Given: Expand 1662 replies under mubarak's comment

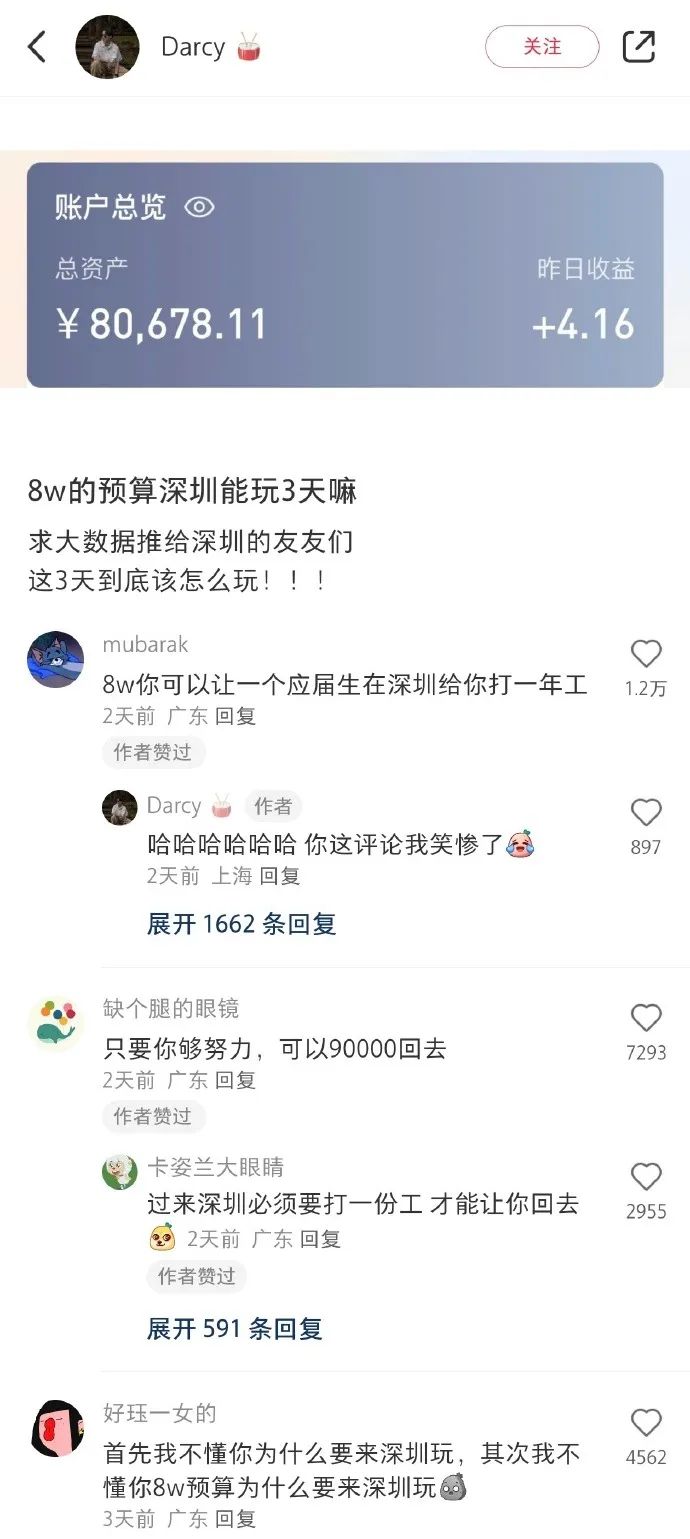Looking at the screenshot, I should coord(241,924).
